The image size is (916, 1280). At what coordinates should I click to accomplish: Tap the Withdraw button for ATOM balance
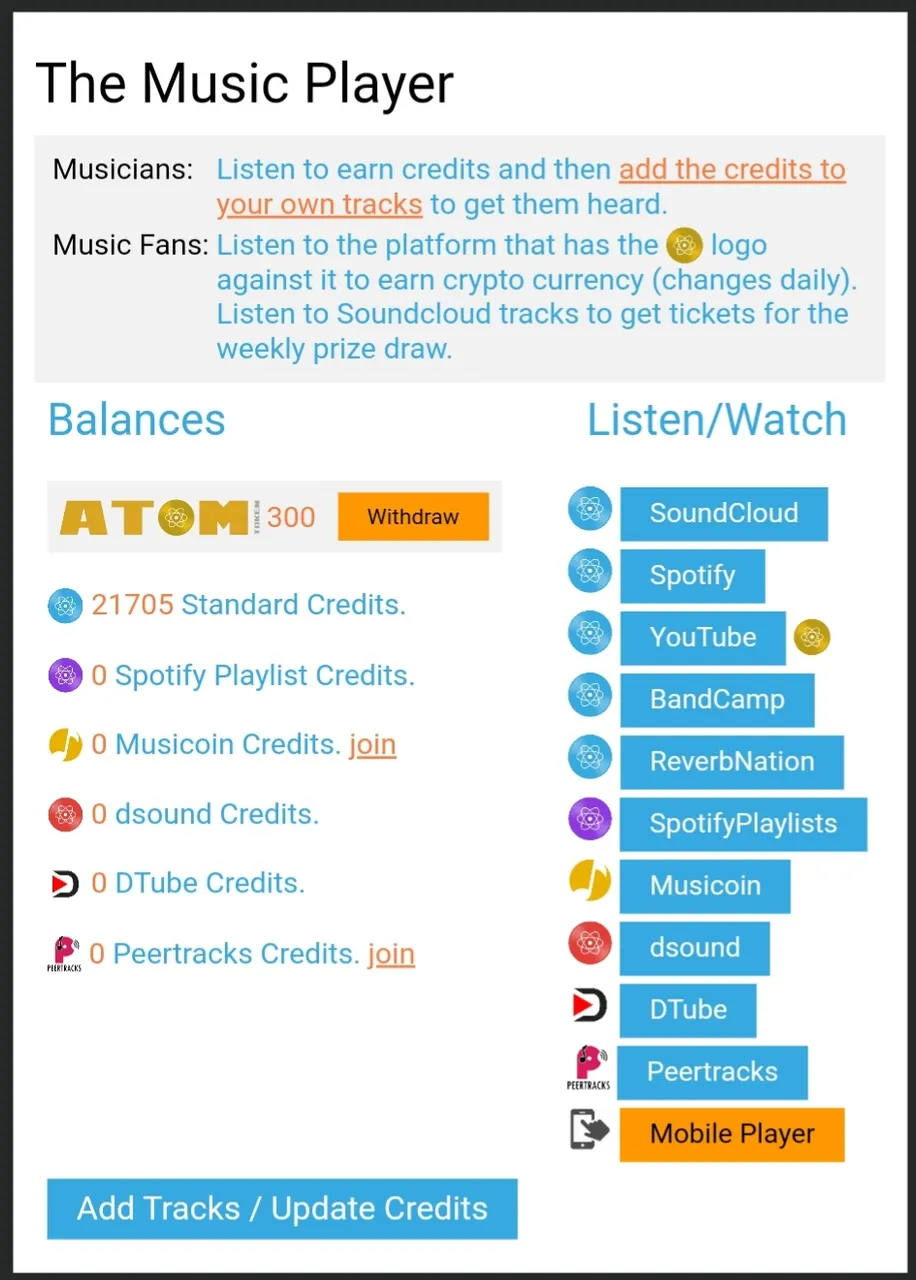point(413,517)
